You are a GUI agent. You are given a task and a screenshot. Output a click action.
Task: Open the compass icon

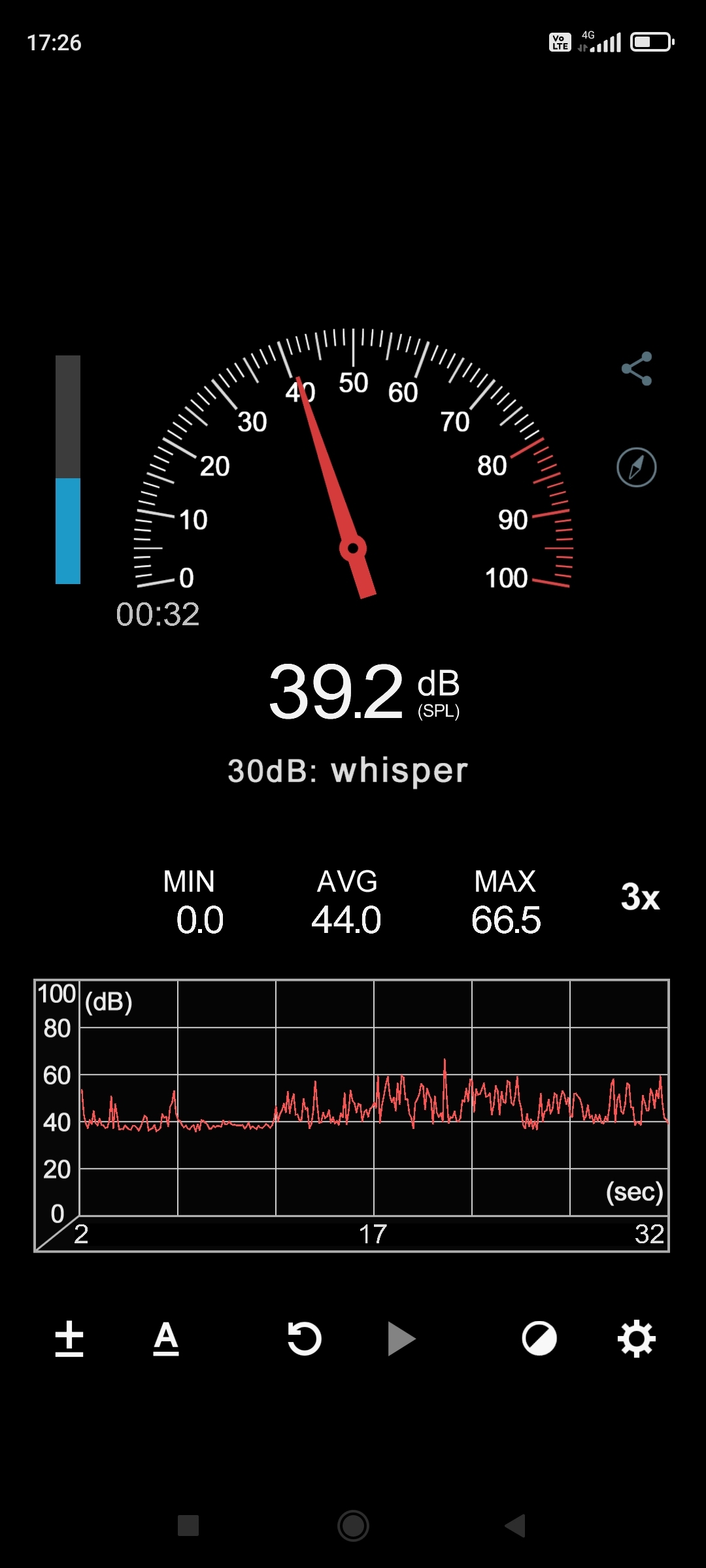(637, 467)
